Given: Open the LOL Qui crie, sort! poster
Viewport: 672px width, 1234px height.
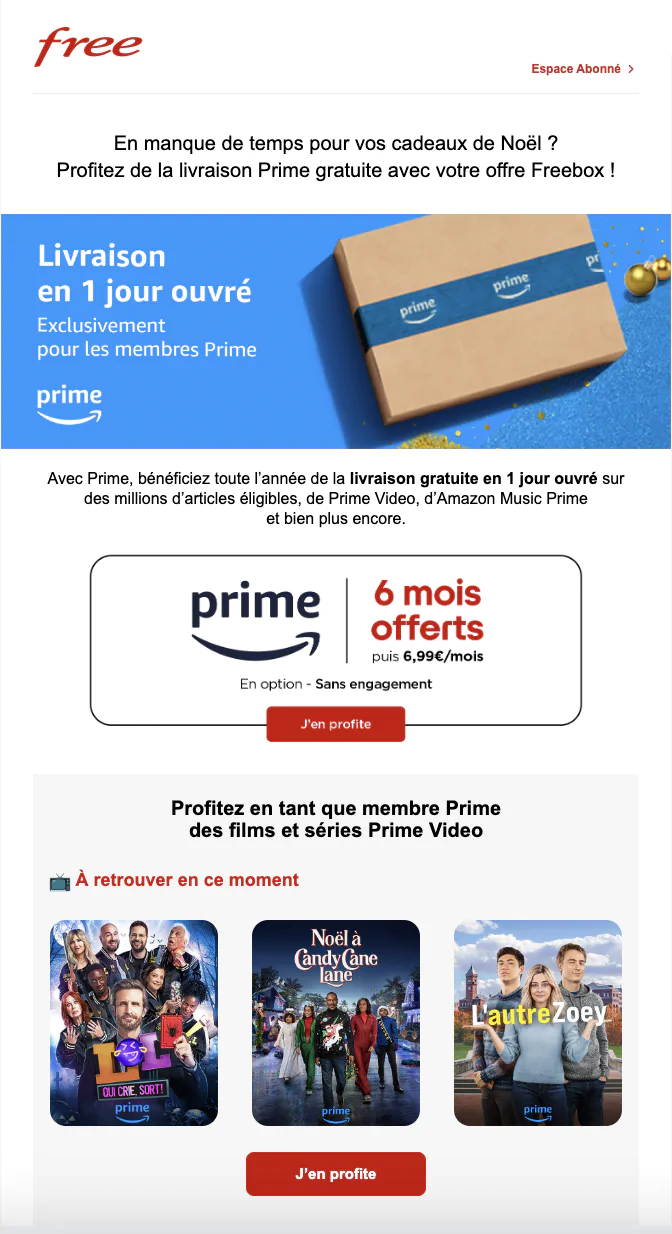Looking at the screenshot, I should [134, 1022].
